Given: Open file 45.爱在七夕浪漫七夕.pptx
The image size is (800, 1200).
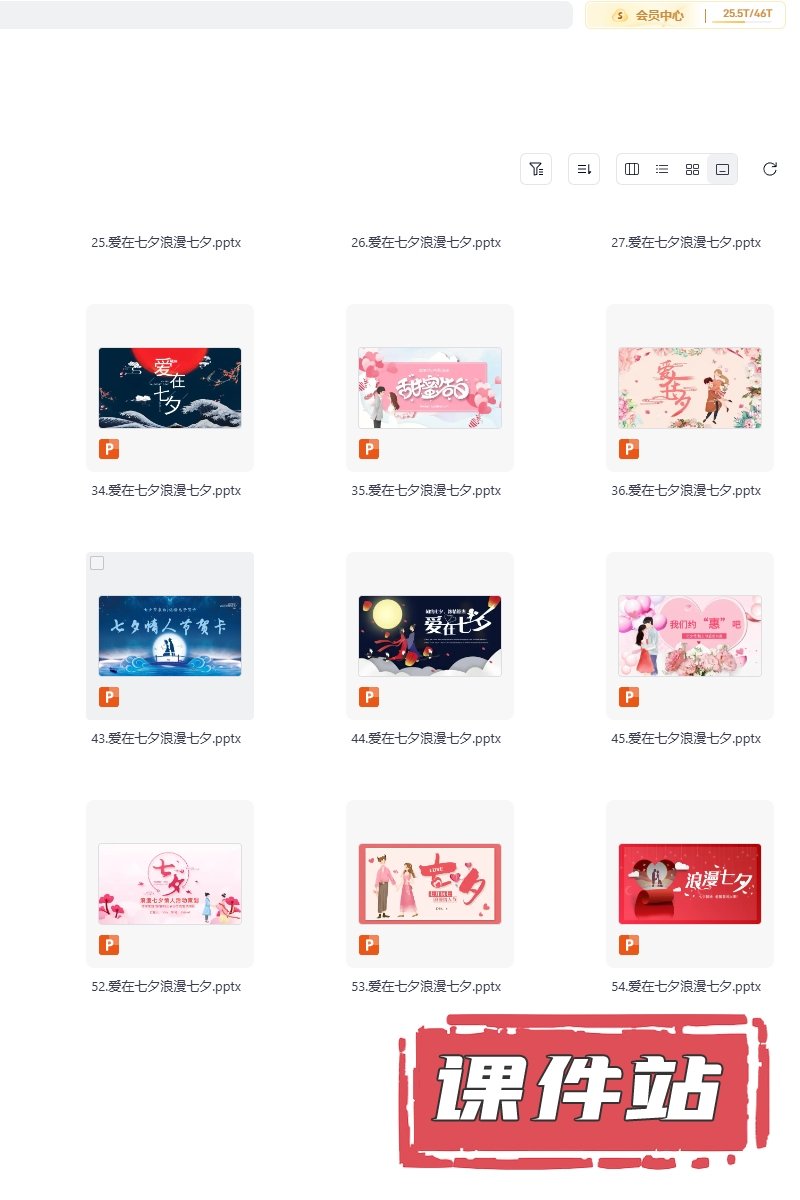Looking at the screenshot, I should click(x=690, y=636).
